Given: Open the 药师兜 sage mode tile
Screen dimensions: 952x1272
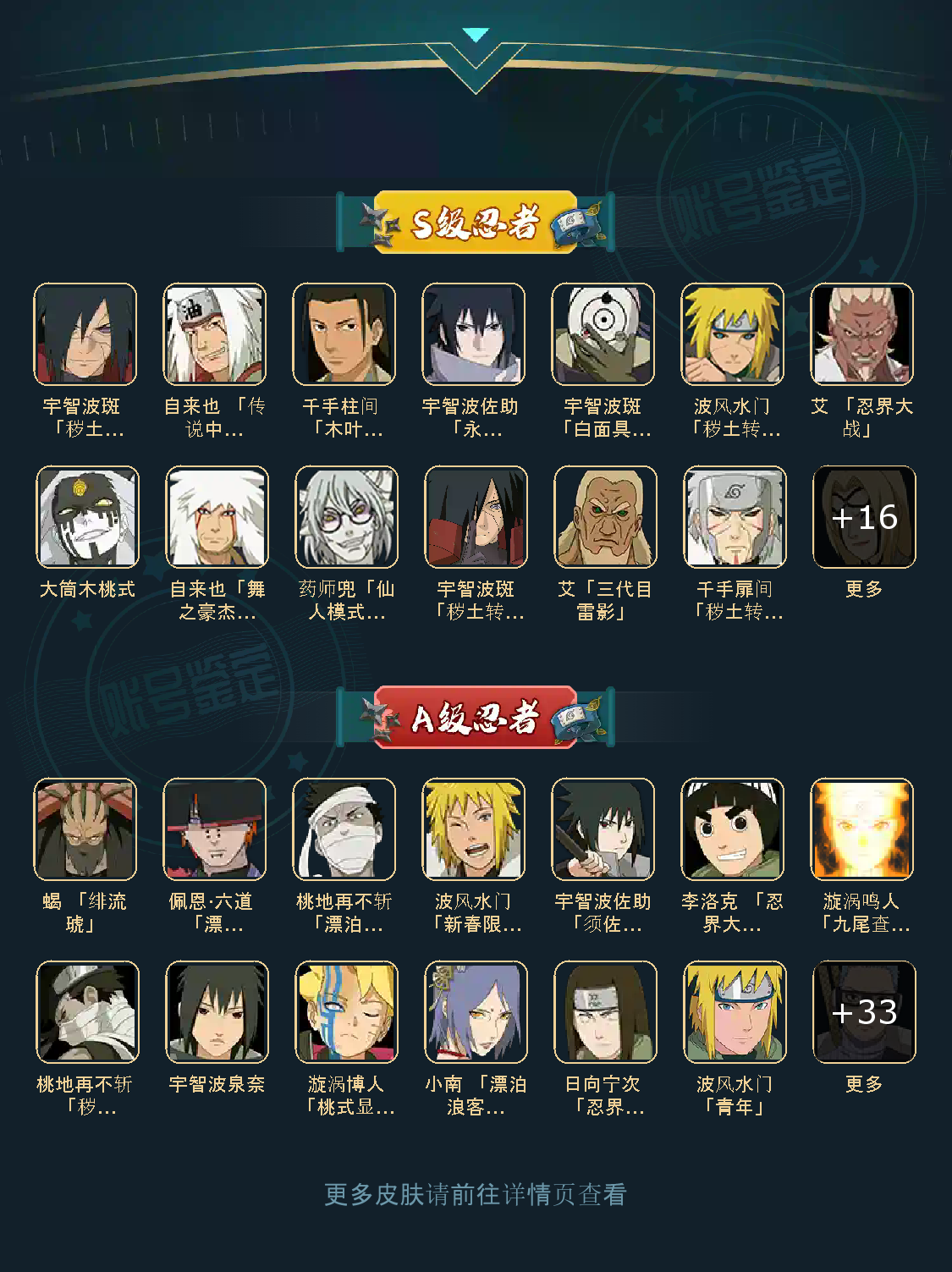Looking at the screenshot, I should 346,517.
